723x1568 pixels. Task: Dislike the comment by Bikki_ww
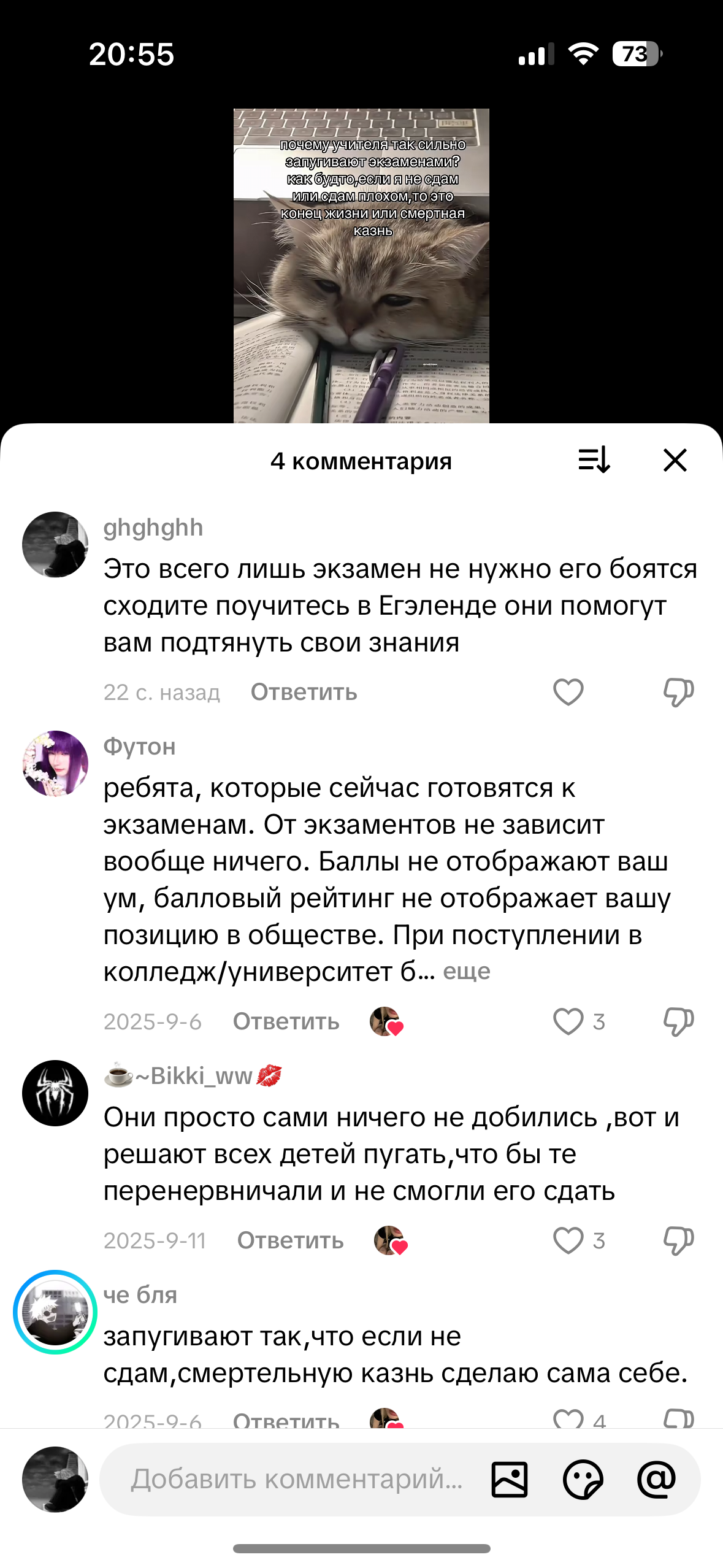point(678,1240)
